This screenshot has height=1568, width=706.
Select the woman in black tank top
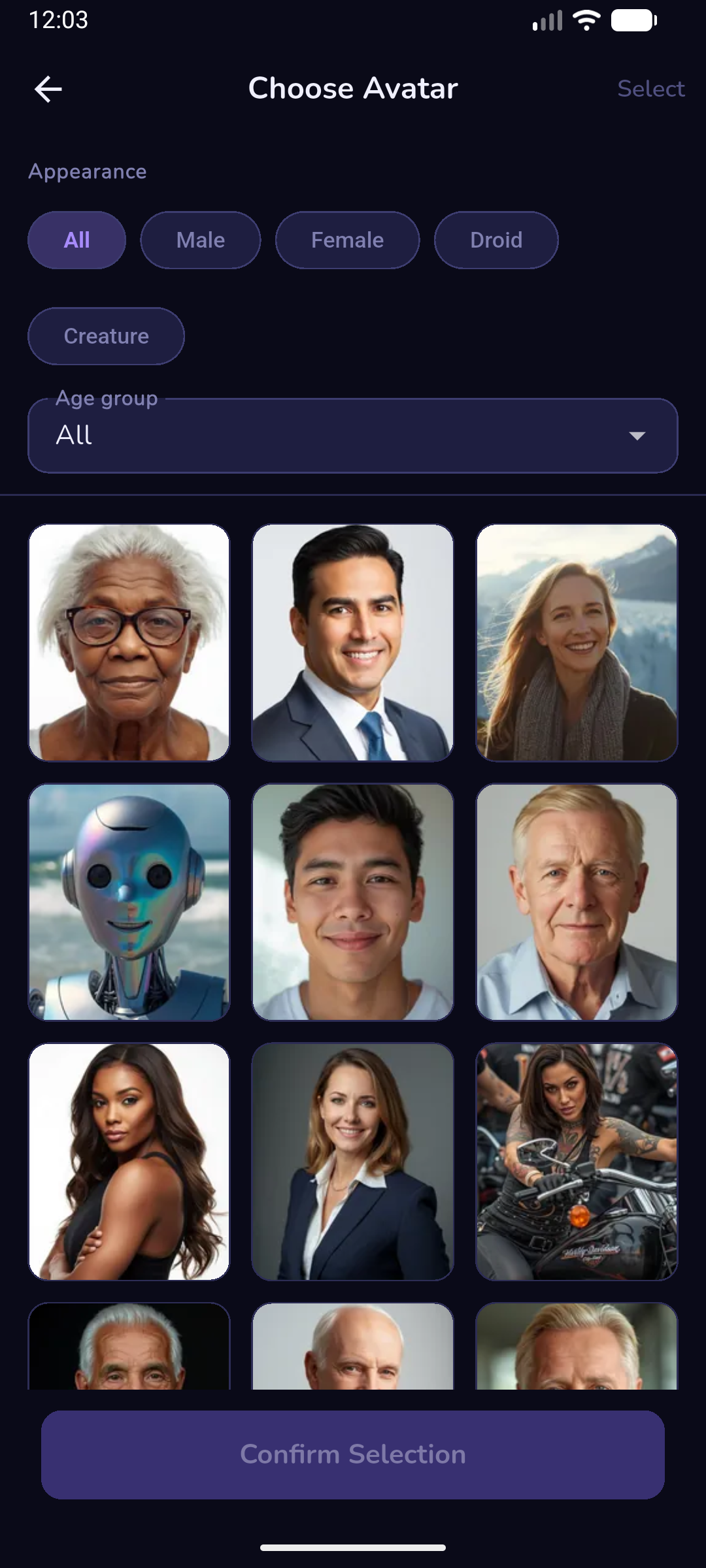coord(129,1161)
